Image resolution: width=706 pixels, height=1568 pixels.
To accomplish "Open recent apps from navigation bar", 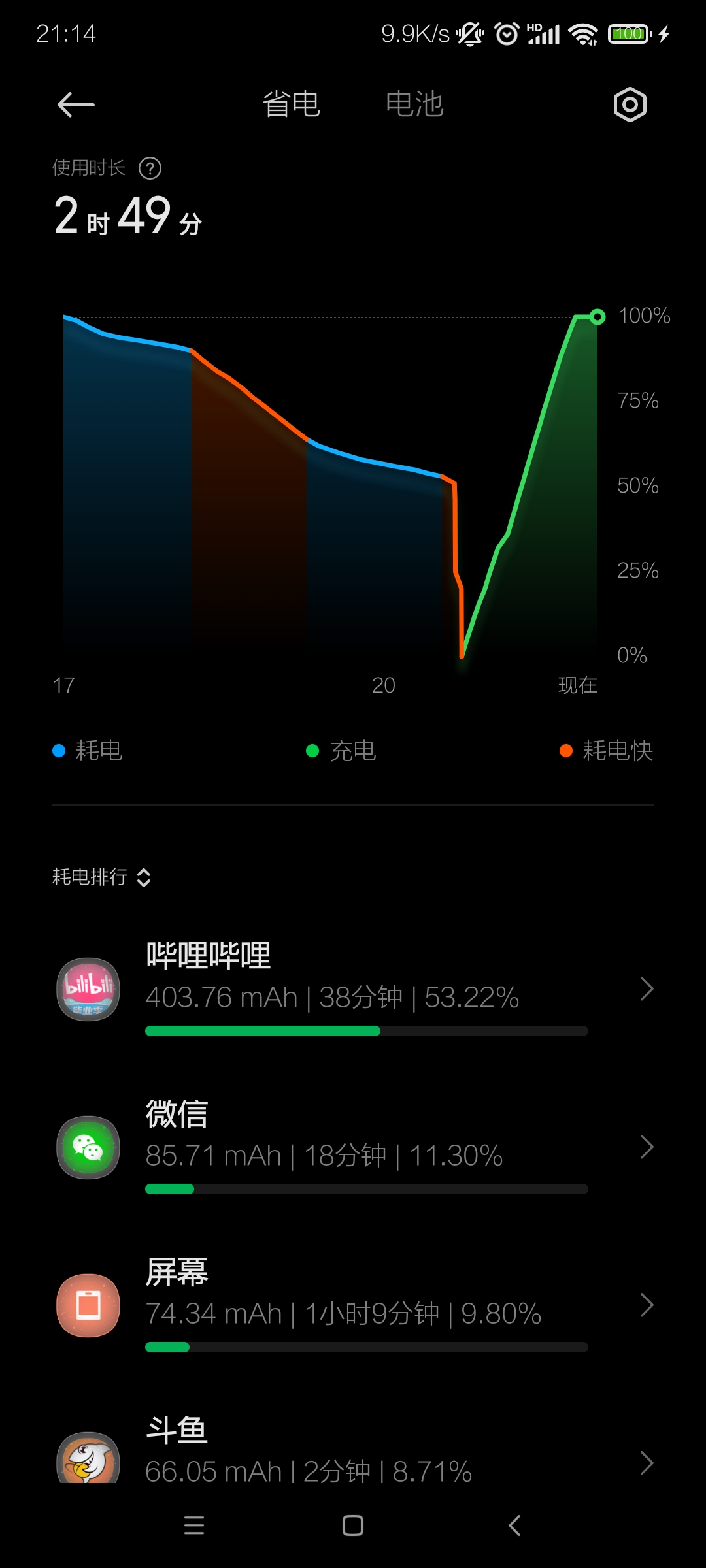I will coord(194,1526).
